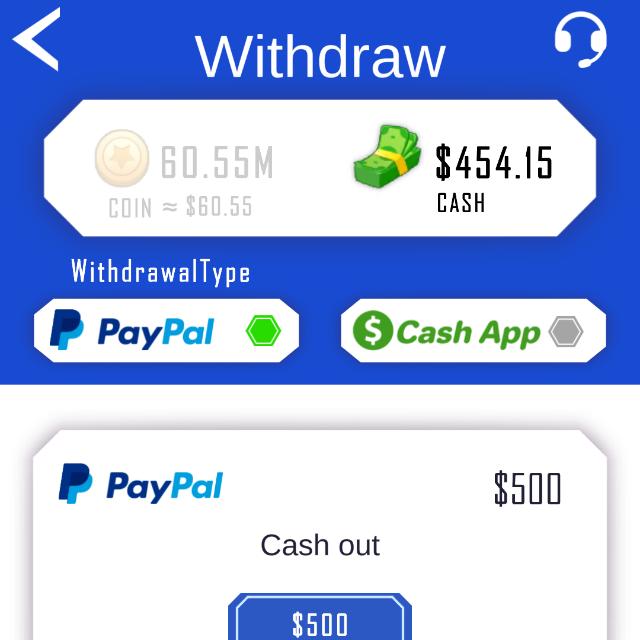Select PayPal as withdrawal type
Screen dimensions: 640x640
(166, 331)
